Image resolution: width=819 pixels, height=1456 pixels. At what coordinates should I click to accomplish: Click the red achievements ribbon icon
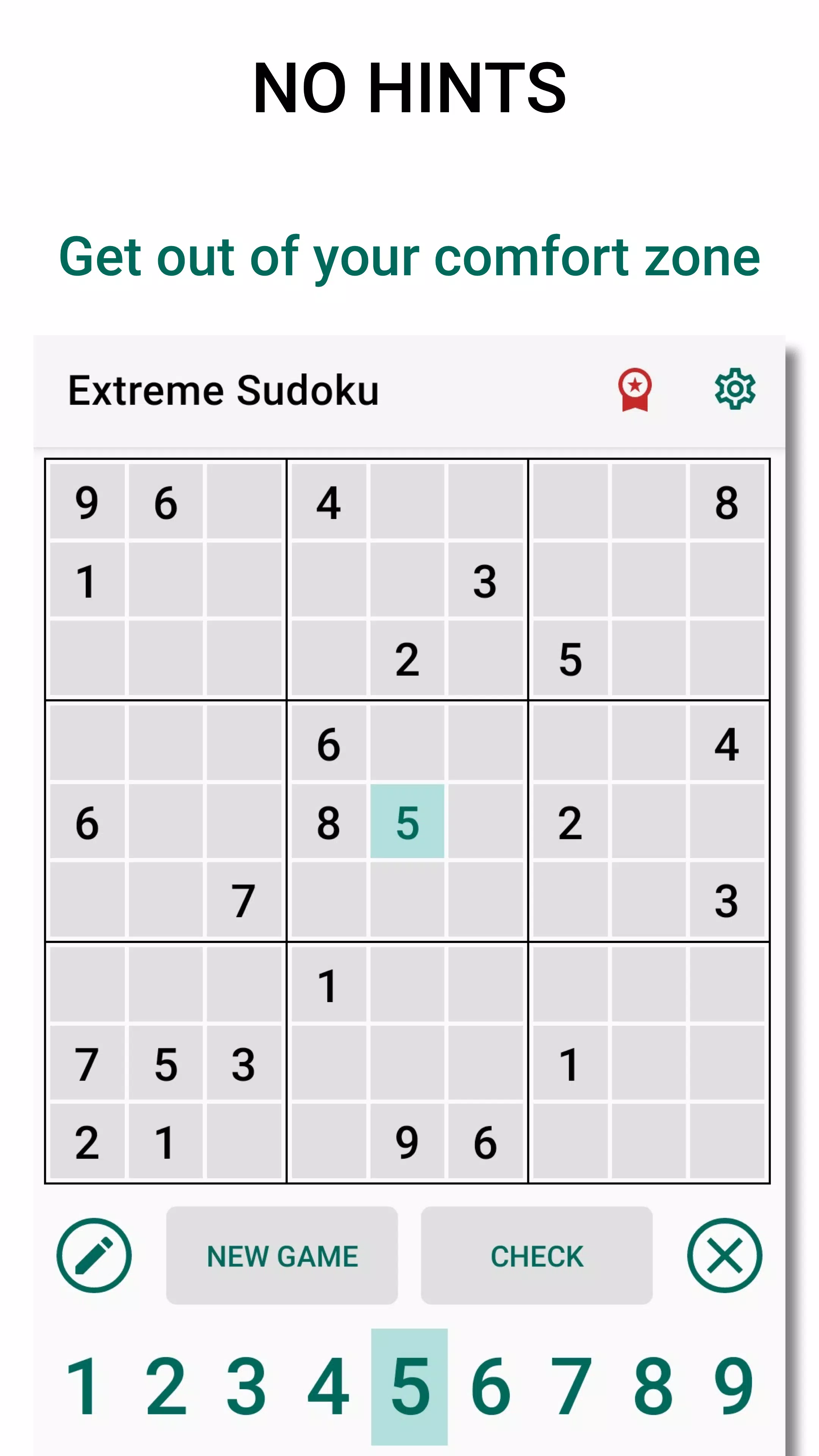[x=634, y=390]
